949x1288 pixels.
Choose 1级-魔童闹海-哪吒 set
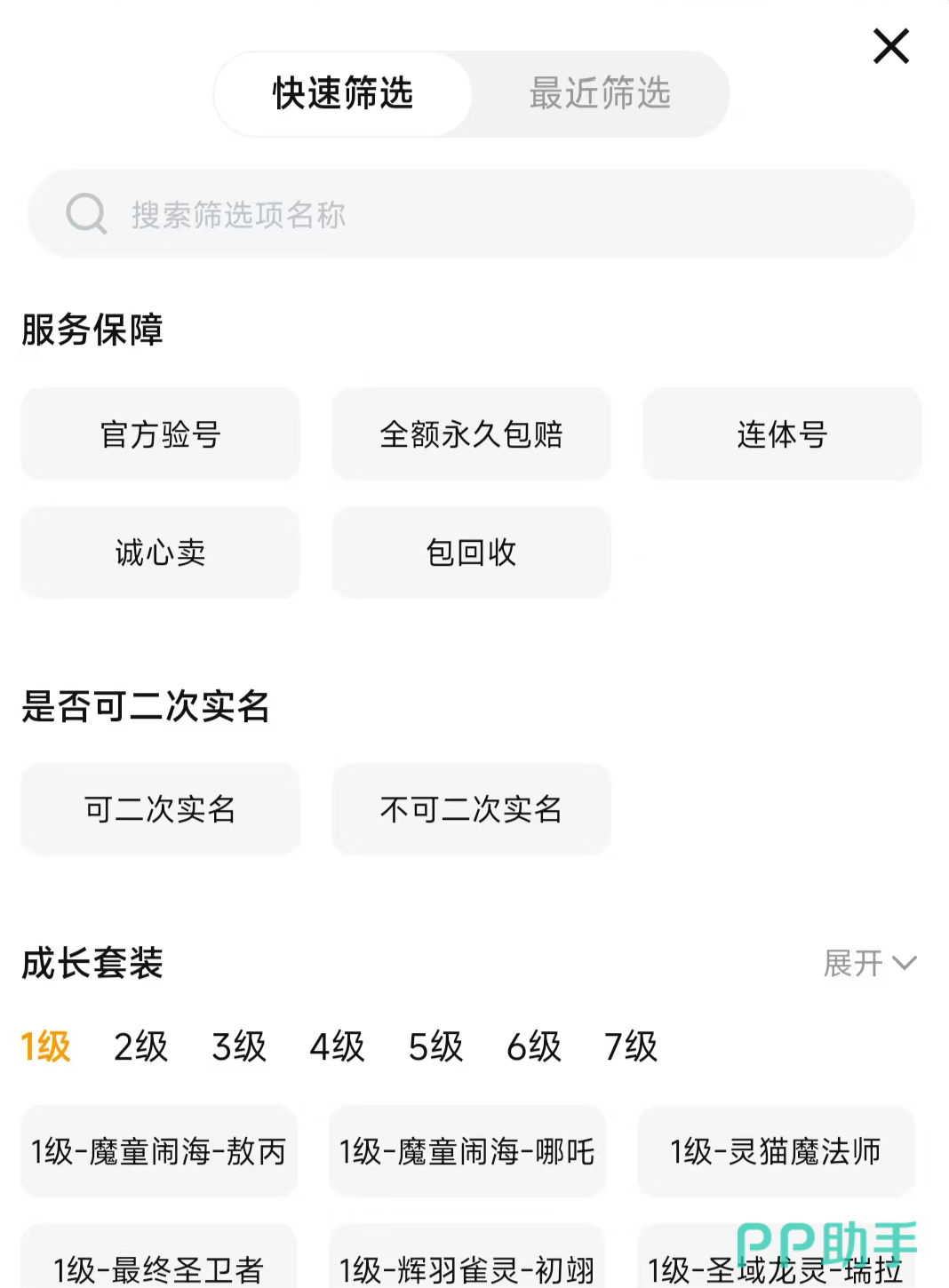pos(467,1151)
